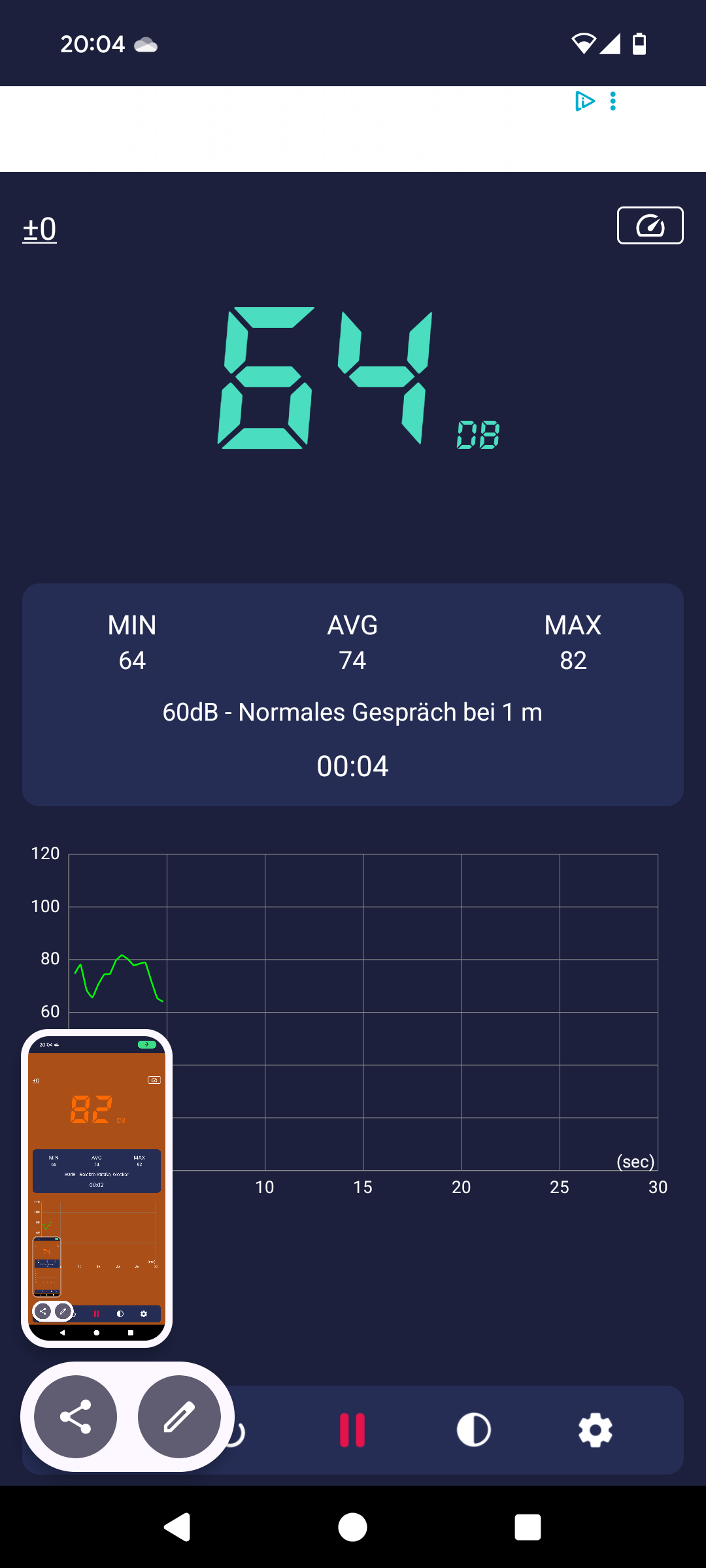This screenshot has width=706, height=1568.
Task: Share the captured screenshot
Action: click(x=76, y=1416)
